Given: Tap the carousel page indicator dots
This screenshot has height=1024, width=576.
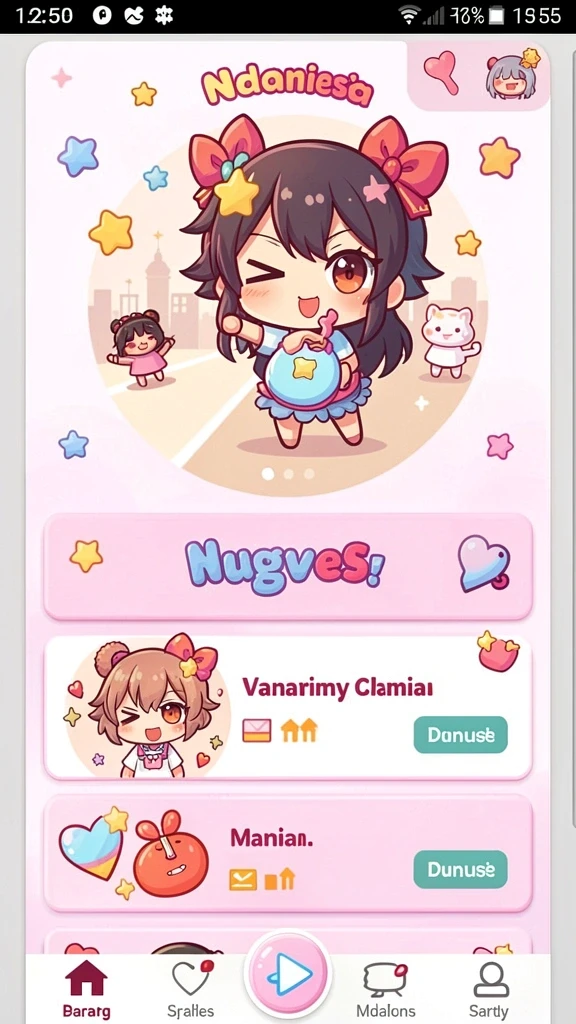Looking at the screenshot, I should click(x=288, y=474).
